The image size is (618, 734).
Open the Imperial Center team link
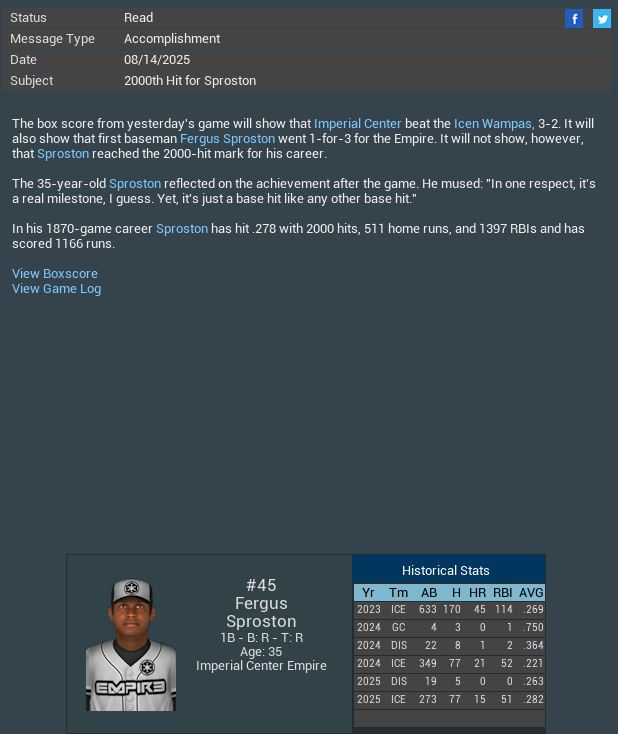357,124
